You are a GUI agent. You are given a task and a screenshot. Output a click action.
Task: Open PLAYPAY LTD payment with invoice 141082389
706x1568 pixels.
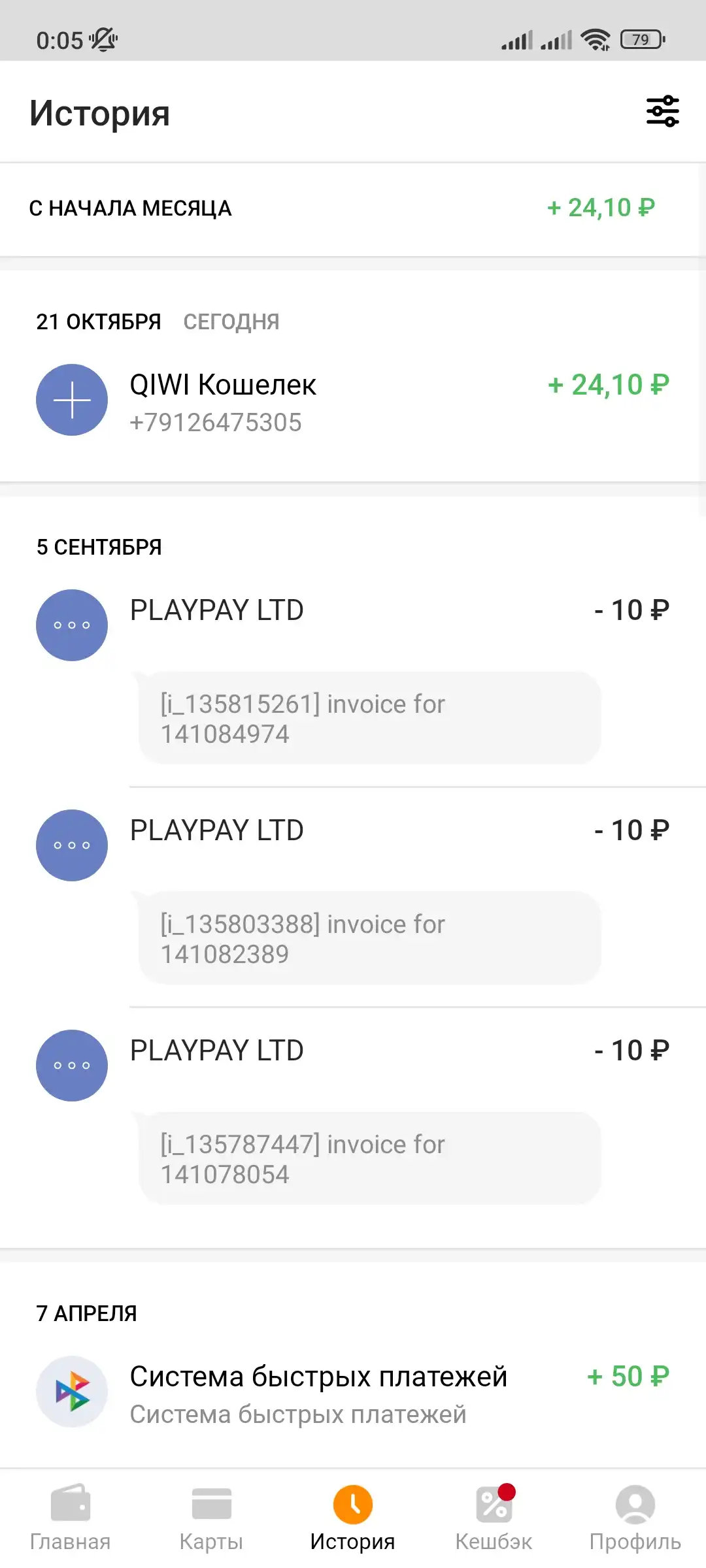353,897
